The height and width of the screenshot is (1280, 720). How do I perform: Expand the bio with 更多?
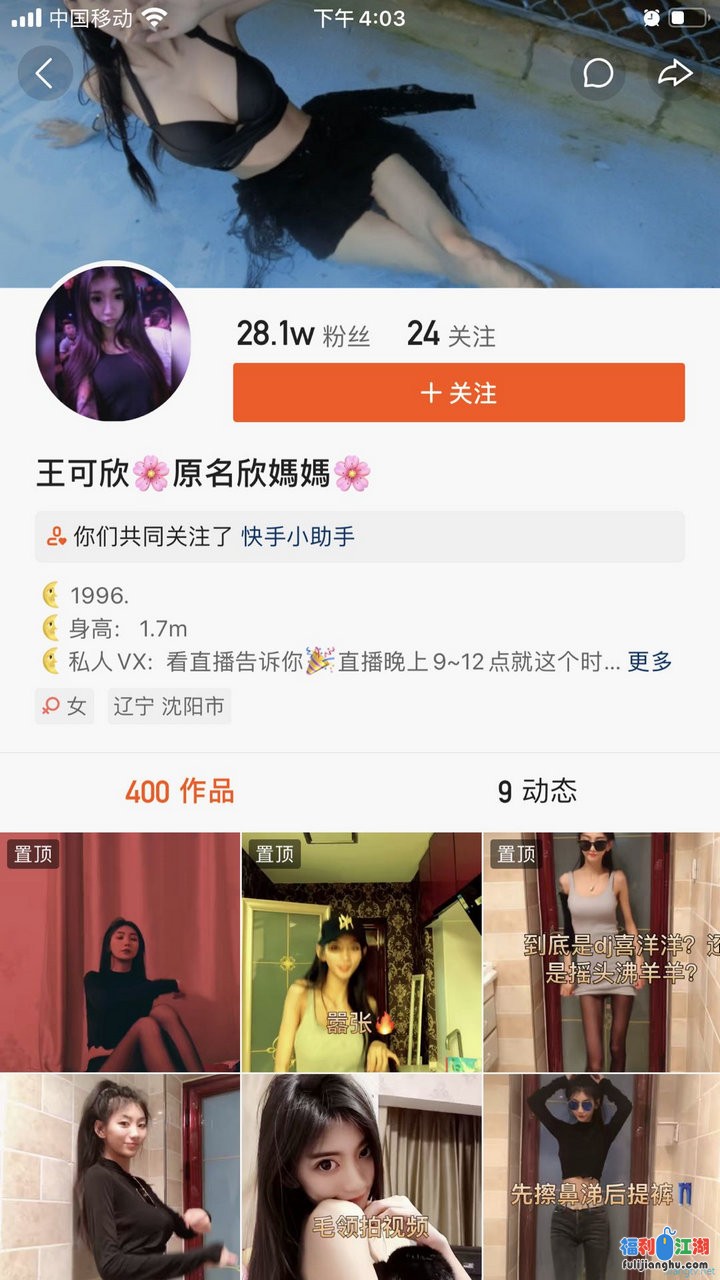tap(650, 661)
